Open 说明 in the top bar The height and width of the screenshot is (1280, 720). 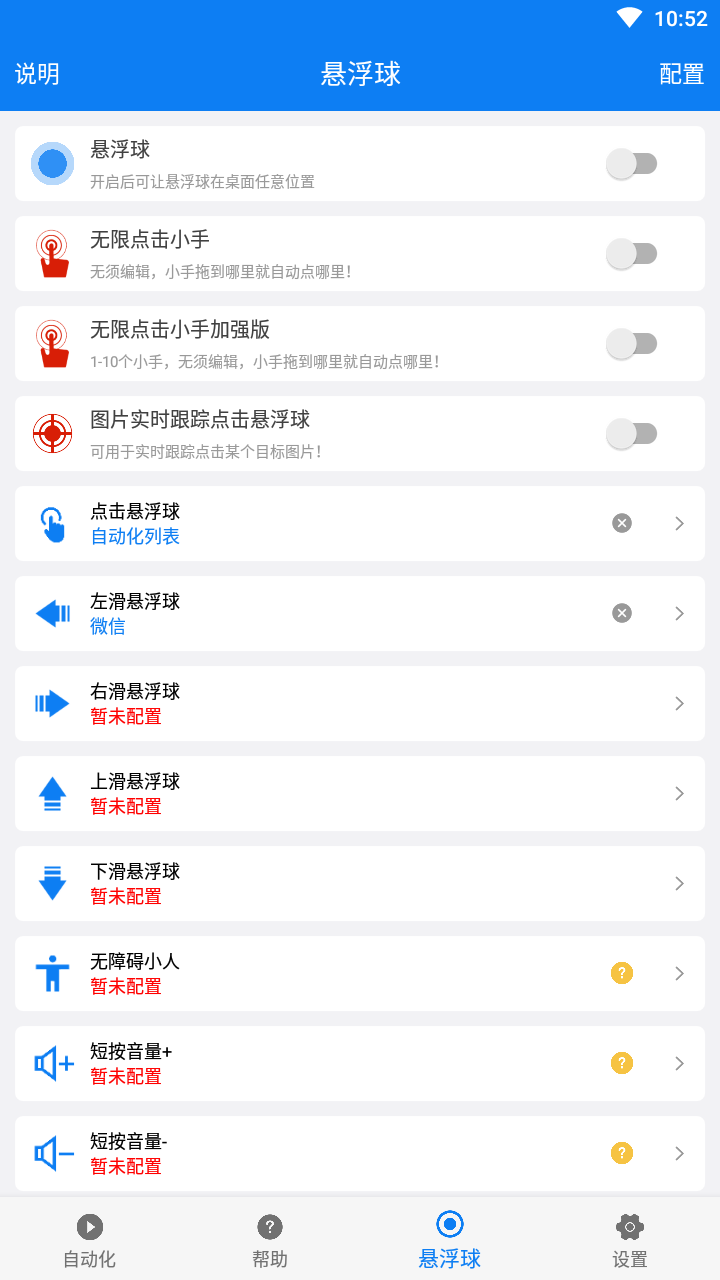(x=37, y=74)
